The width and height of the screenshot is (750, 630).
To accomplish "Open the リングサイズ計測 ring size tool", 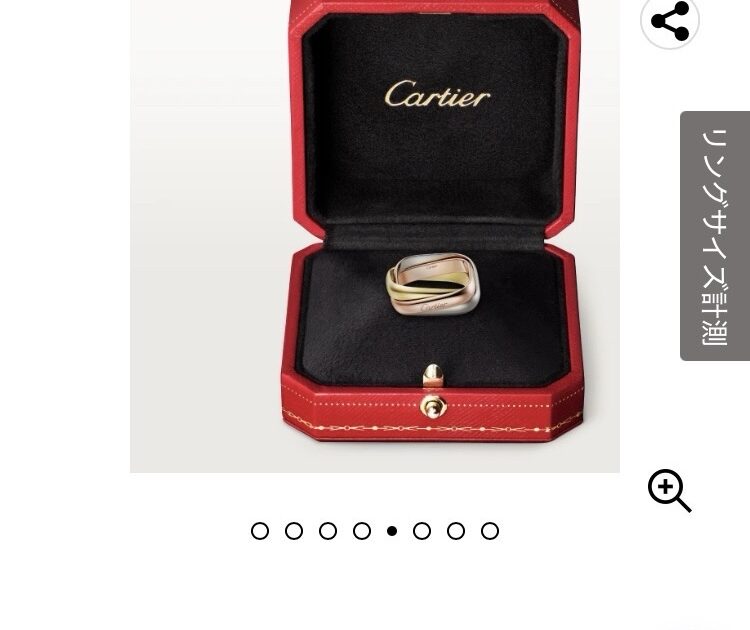I will click(714, 236).
